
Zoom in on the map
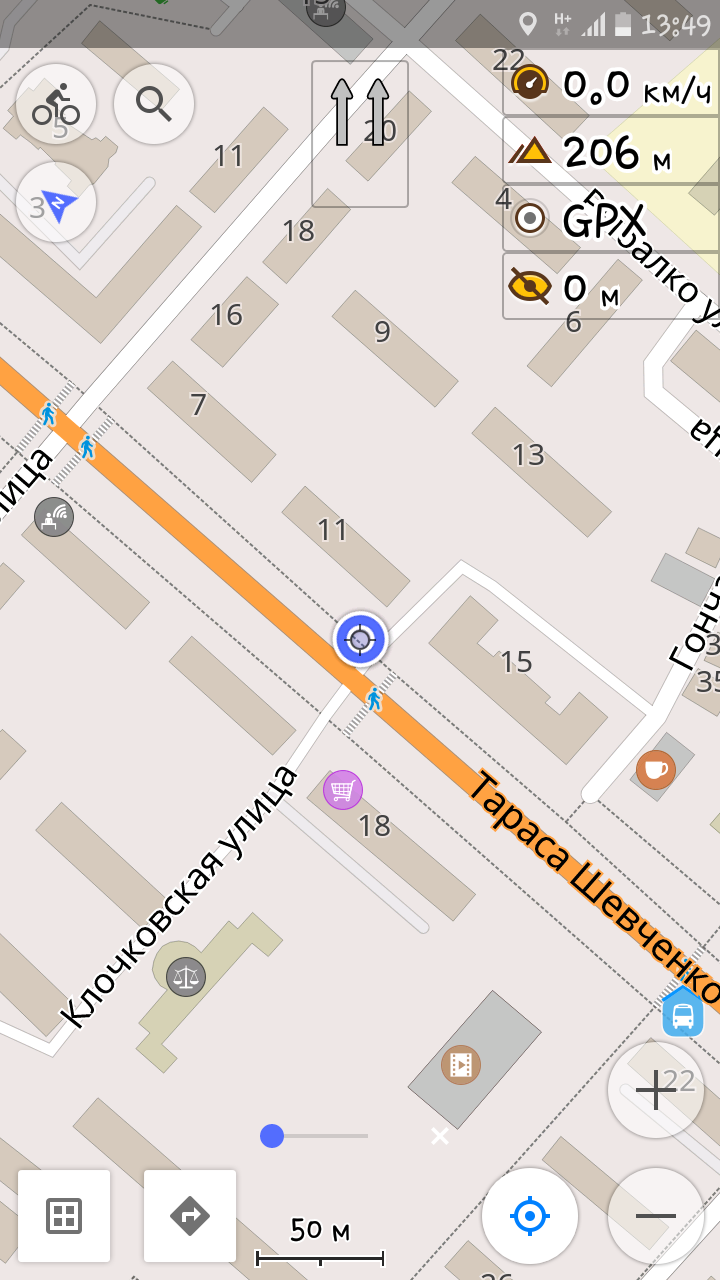pyautogui.click(x=655, y=1090)
